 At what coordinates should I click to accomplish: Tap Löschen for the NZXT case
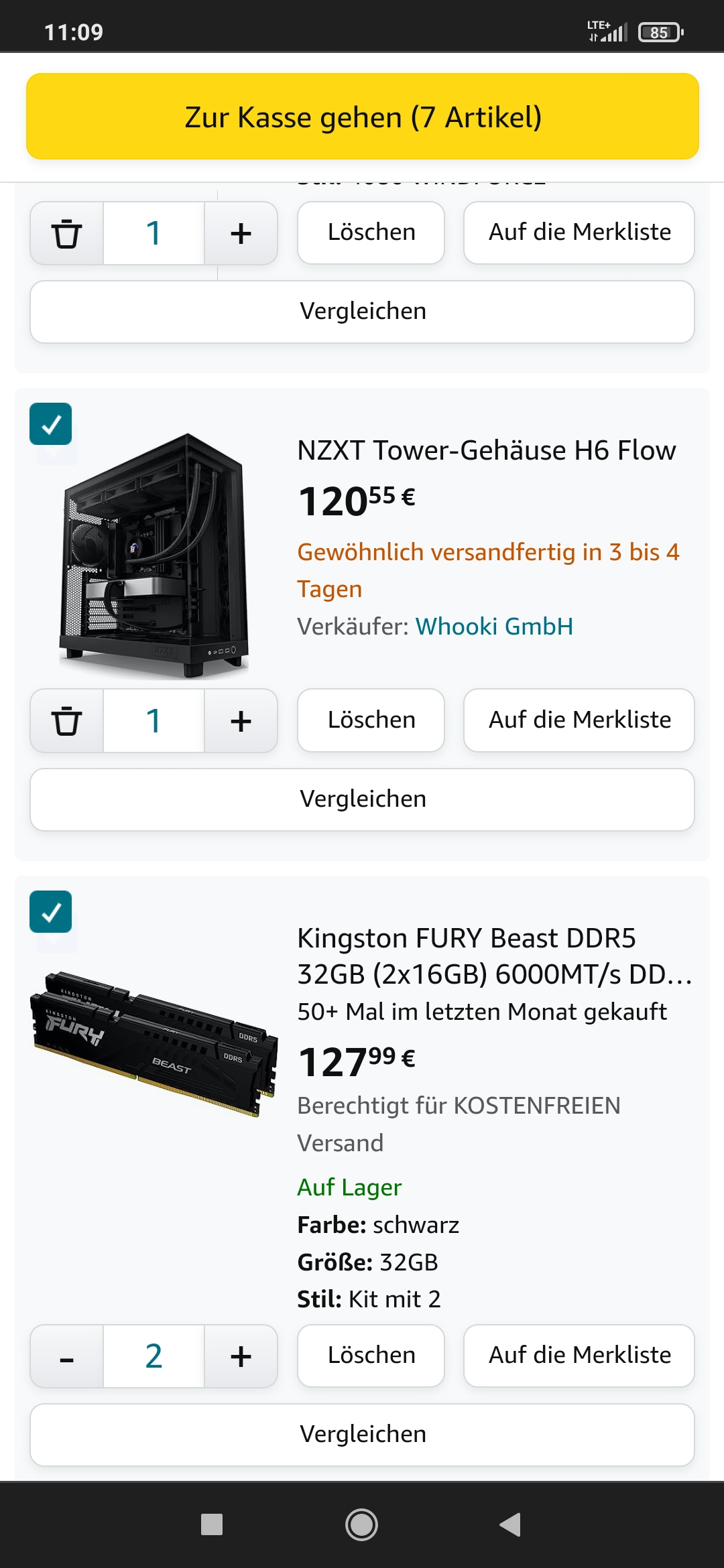370,720
